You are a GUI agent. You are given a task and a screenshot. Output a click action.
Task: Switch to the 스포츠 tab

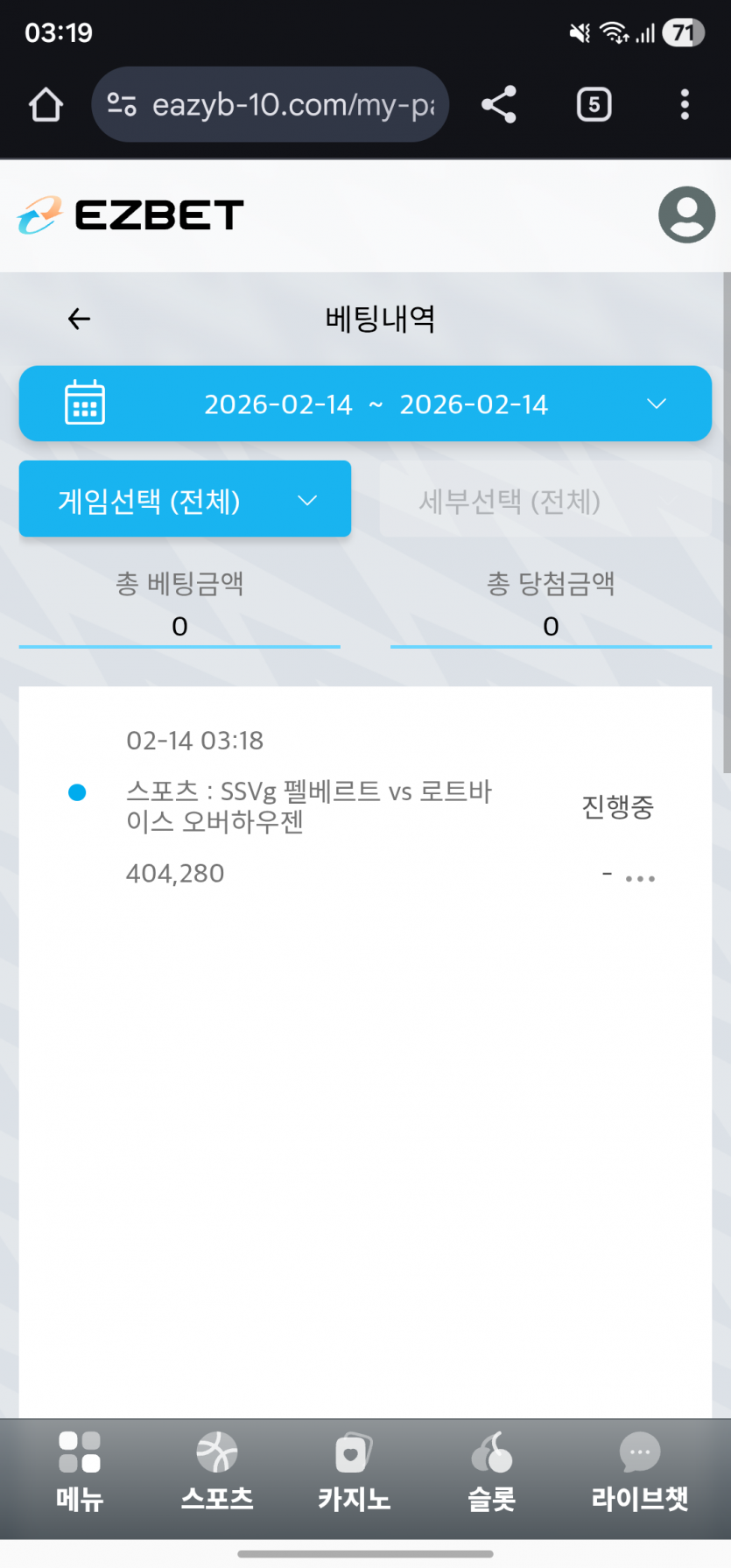(x=217, y=1472)
